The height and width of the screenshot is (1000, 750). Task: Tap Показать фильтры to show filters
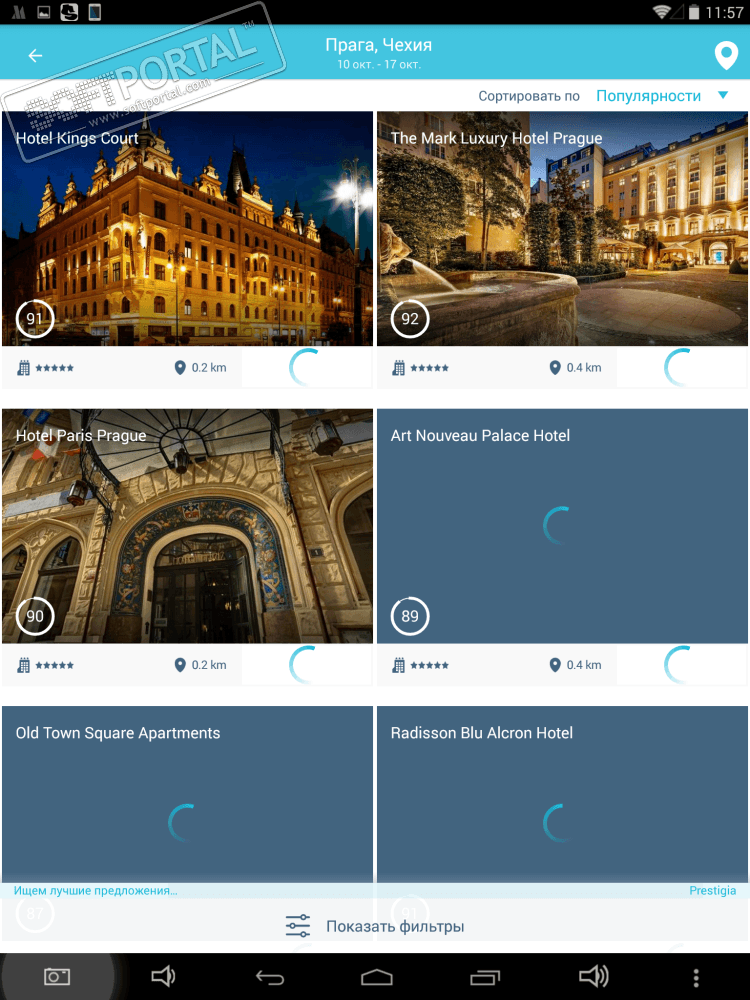point(375,927)
